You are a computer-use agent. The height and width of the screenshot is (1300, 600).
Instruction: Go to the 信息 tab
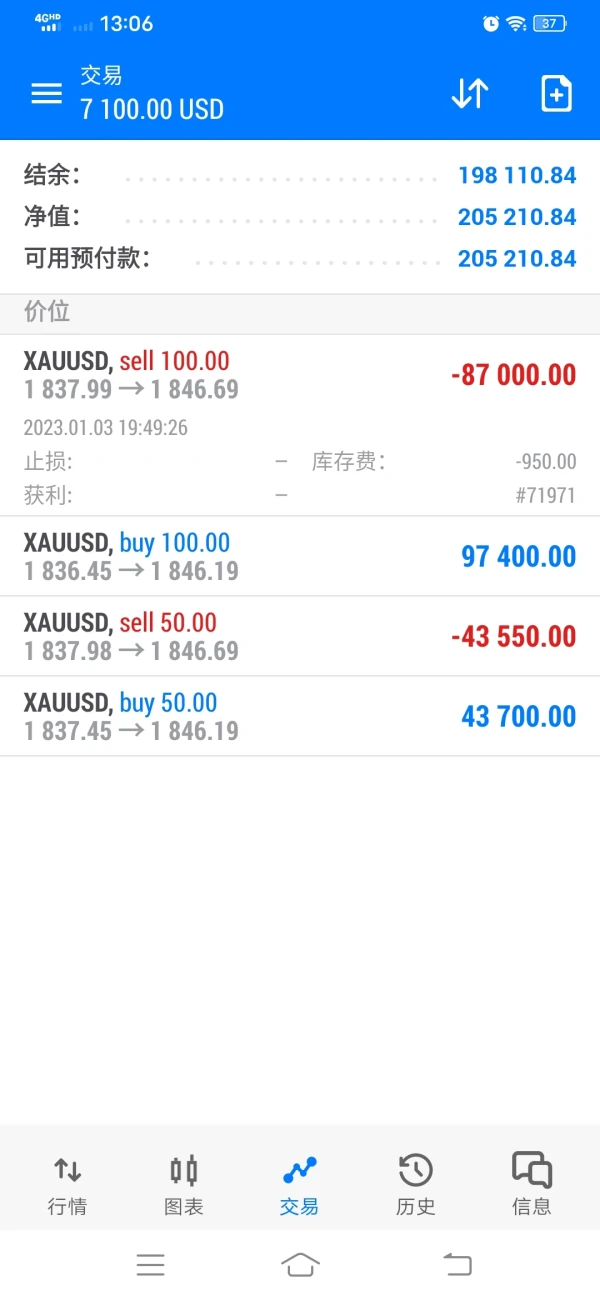531,1184
